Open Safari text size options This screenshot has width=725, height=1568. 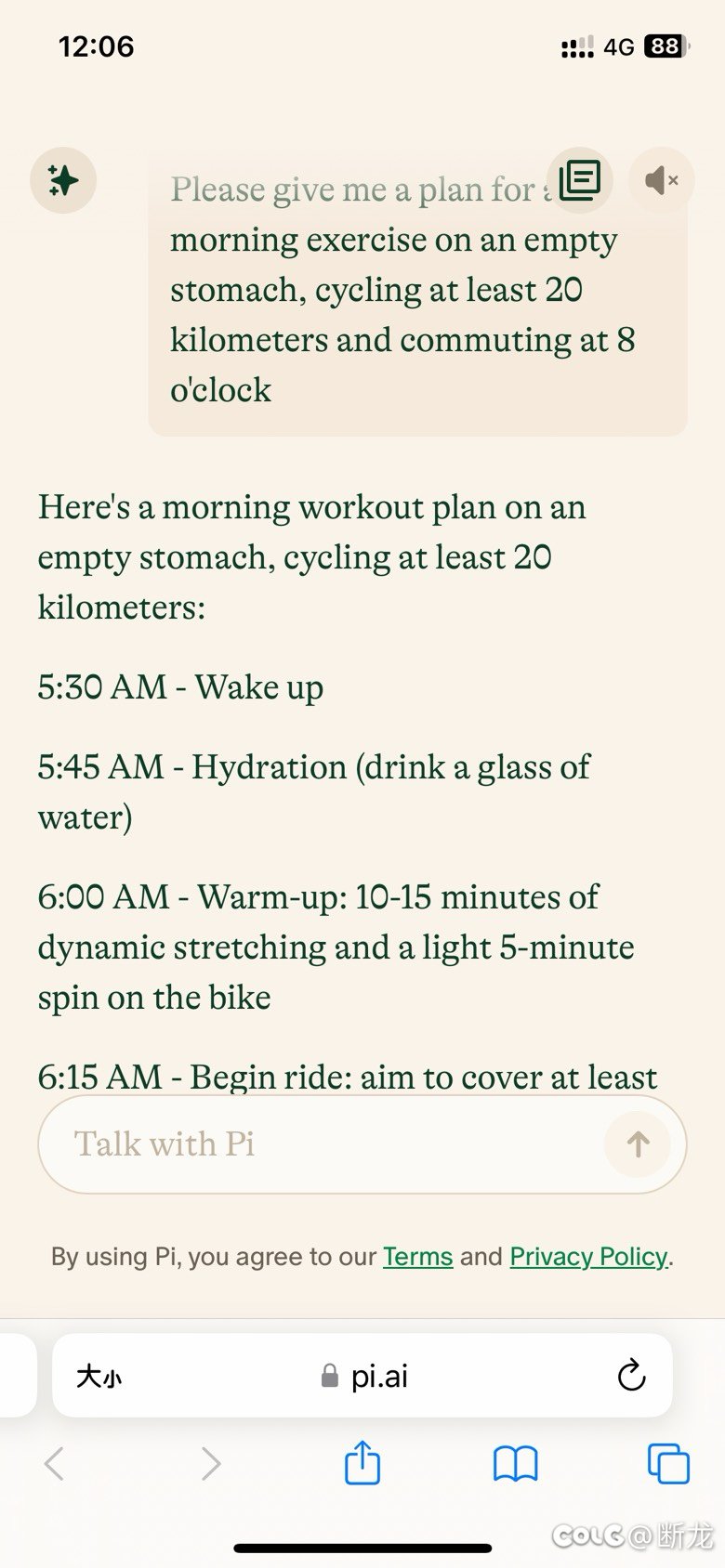(x=99, y=1376)
